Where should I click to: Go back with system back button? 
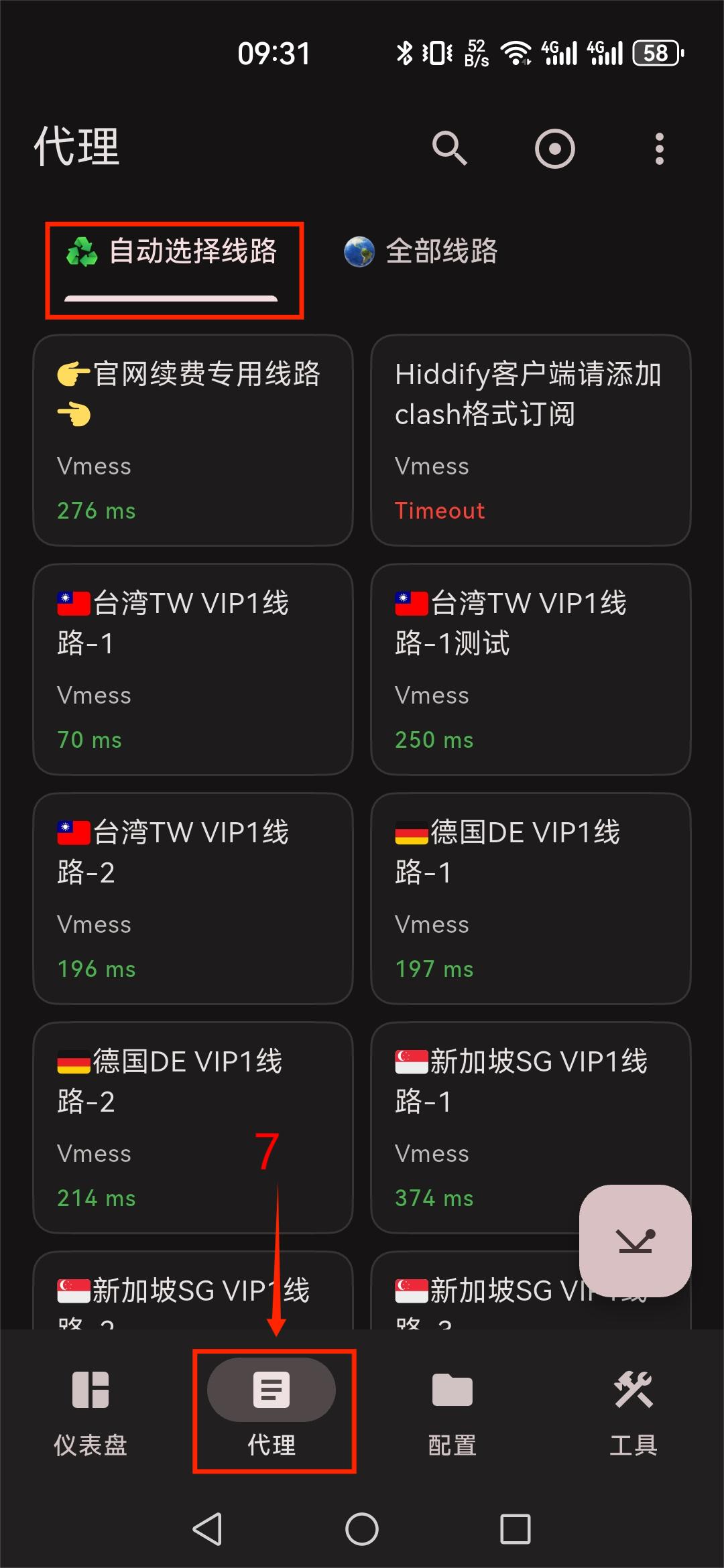207,1529
